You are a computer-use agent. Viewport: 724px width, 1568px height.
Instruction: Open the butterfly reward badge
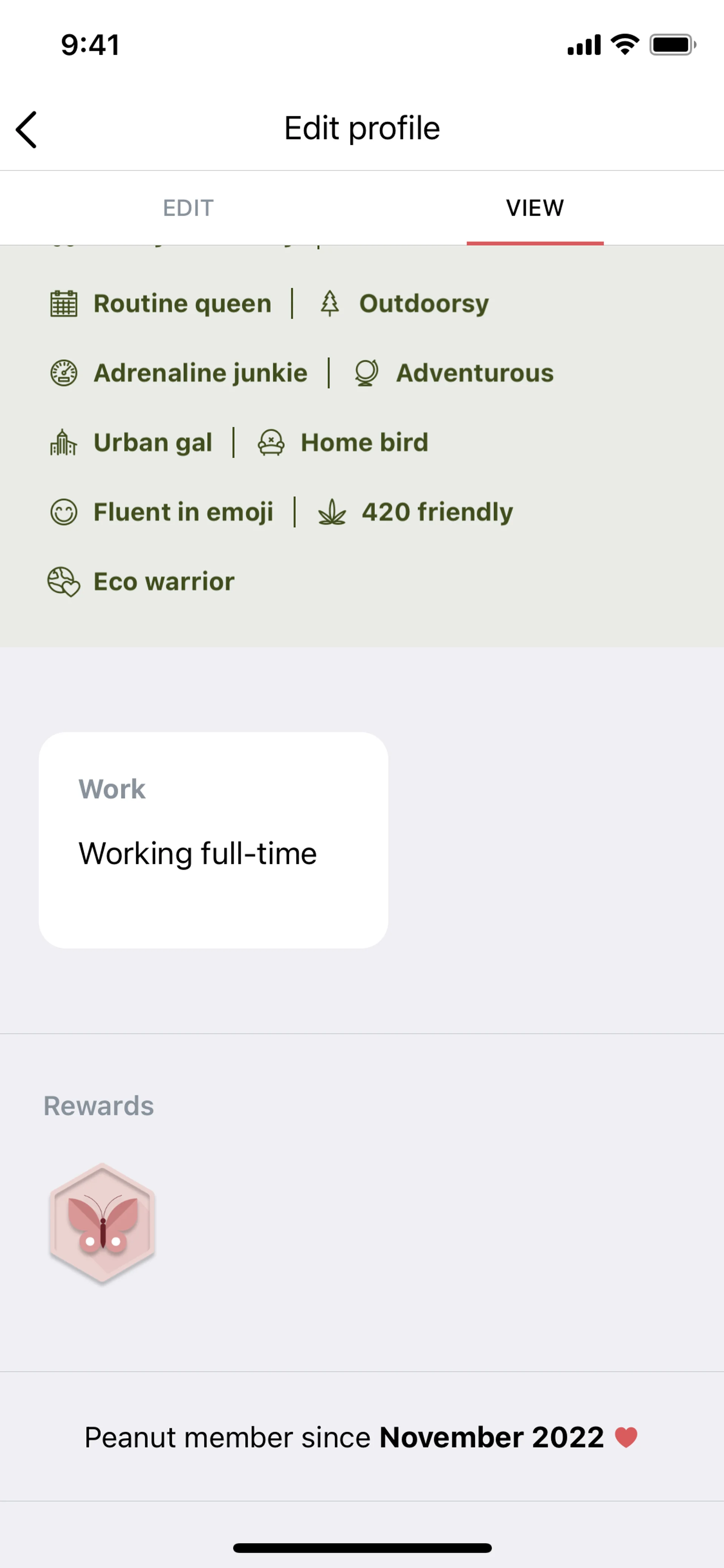coord(102,1224)
